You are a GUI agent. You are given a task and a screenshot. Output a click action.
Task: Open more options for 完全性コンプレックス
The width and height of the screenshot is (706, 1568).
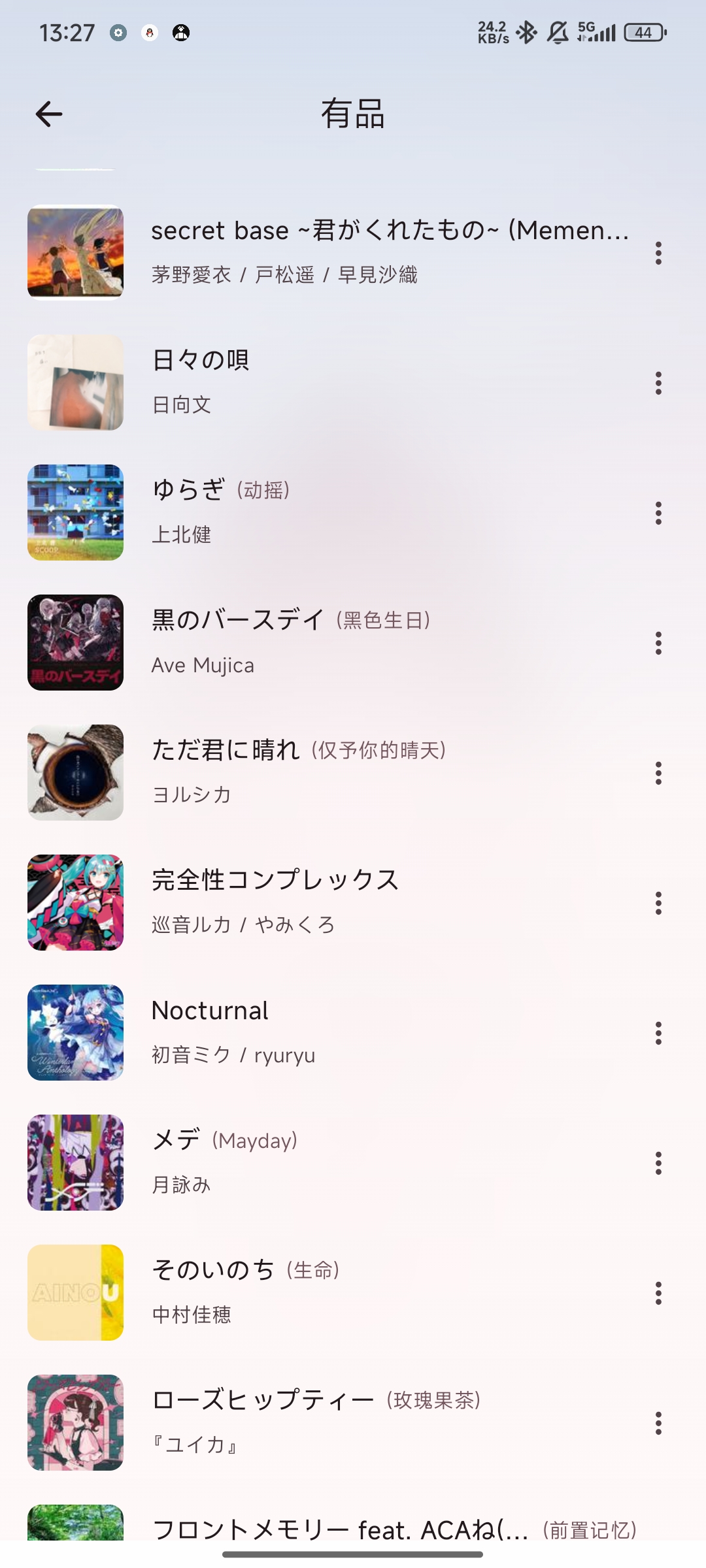[x=658, y=903]
